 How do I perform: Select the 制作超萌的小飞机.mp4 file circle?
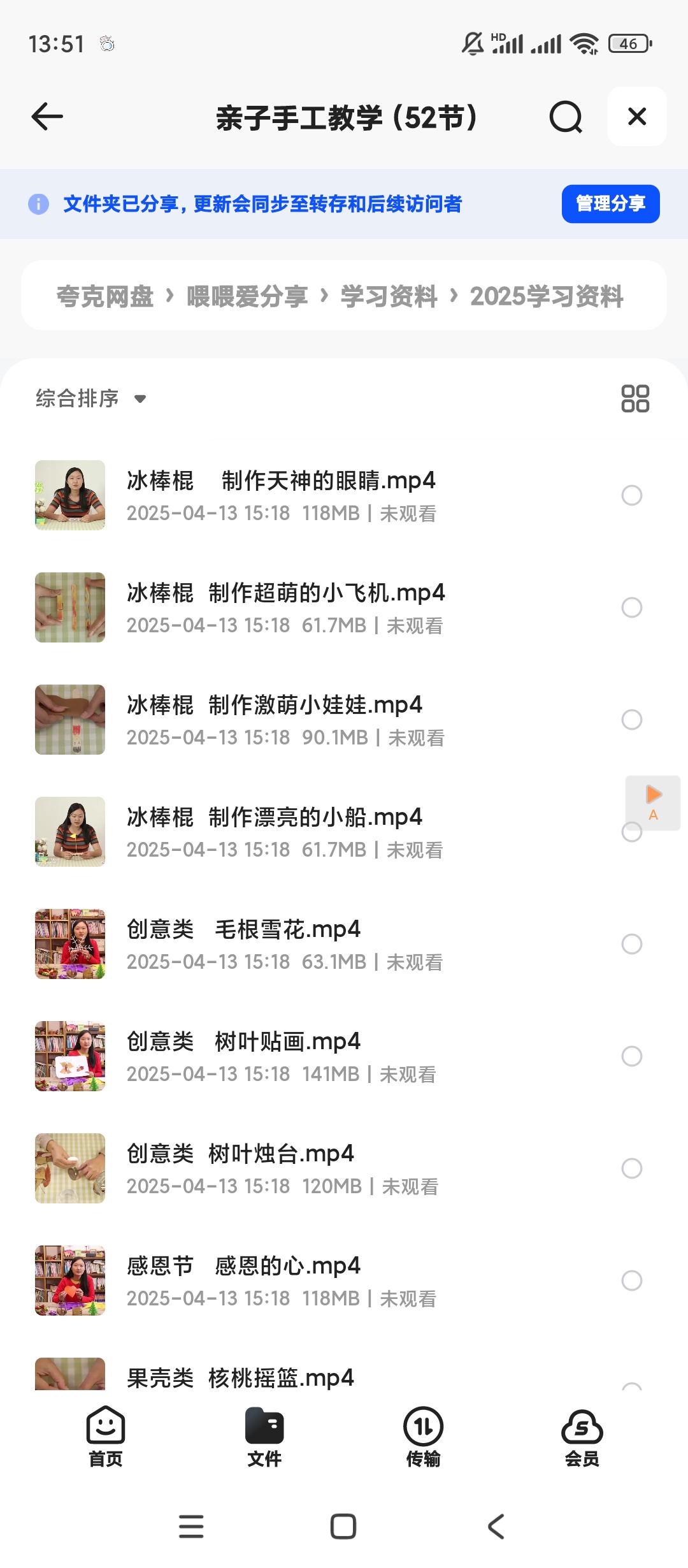coord(631,607)
